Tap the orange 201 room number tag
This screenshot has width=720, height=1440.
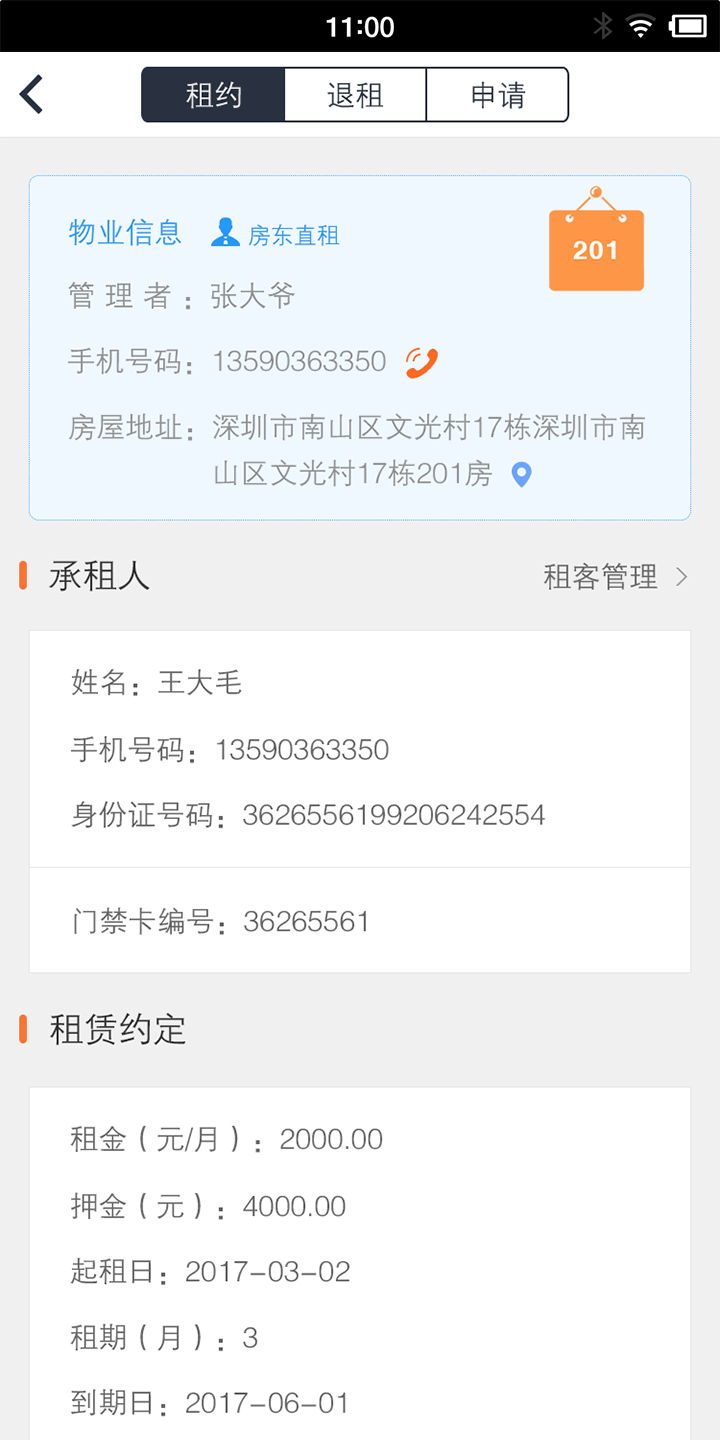click(x=596, y=249)
